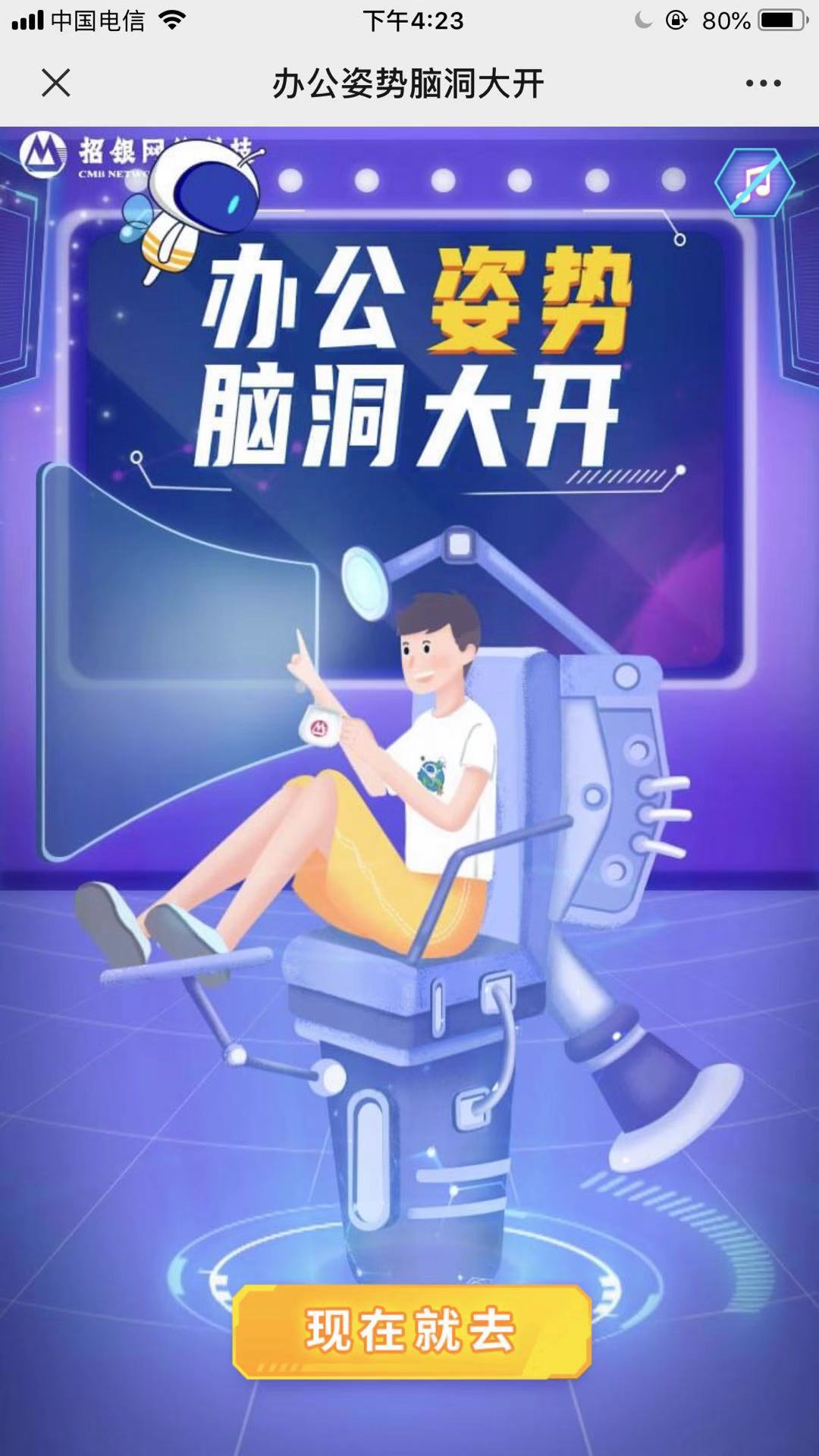The width and height of the screenshot is (819, 1456).
Task: Tap the 现在就去 button
Action: click(411, 1331)
